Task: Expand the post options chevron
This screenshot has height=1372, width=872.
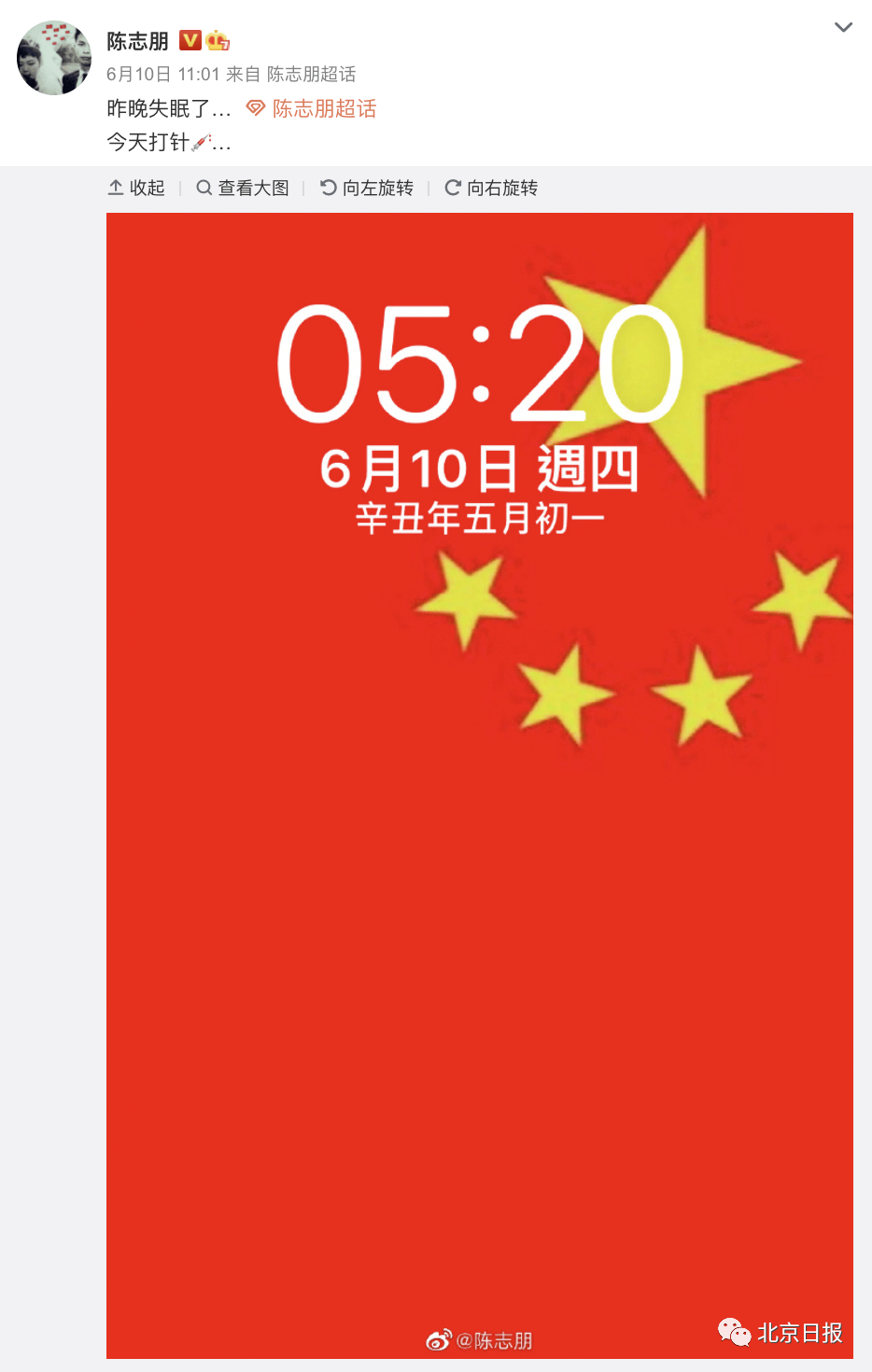Action: coord(843,28)
